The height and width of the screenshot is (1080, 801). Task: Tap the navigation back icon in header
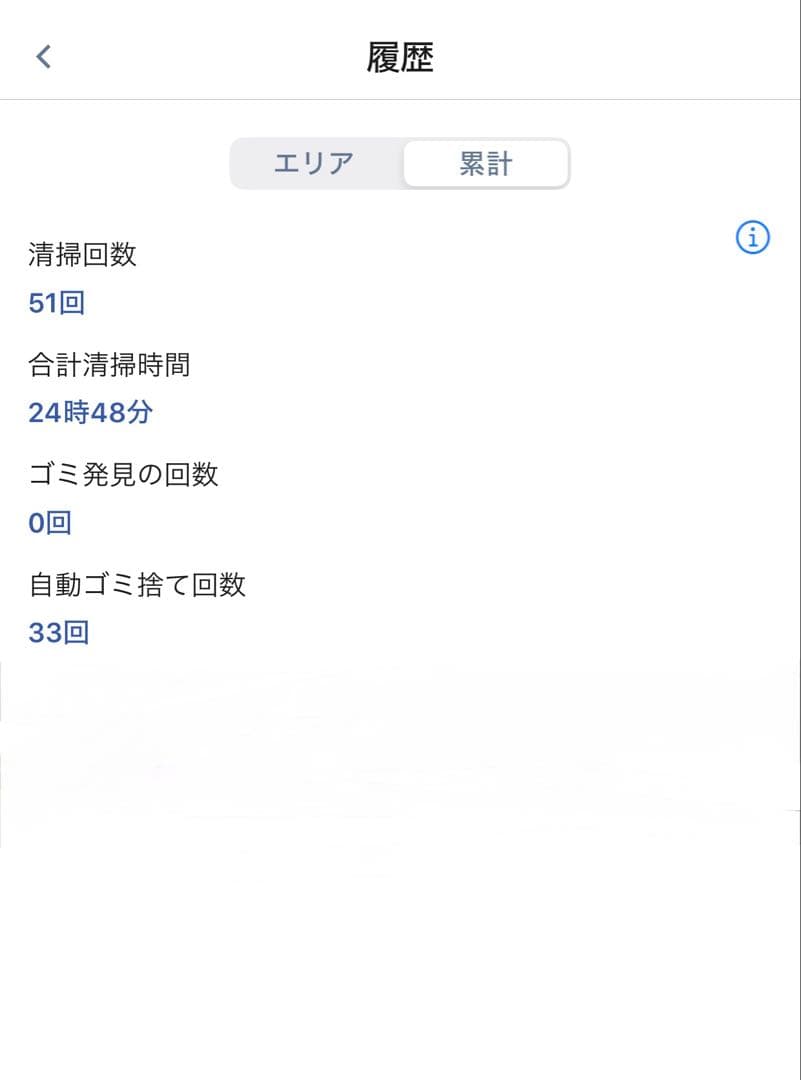click(42, 56)
